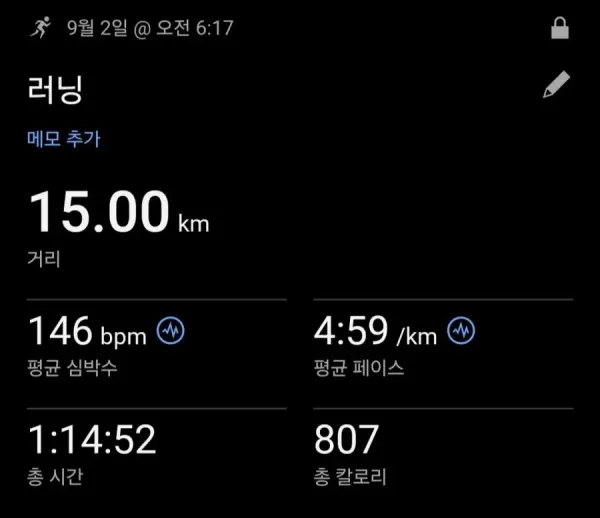The height and width of the screenshot is (518, 600).
Task: Tap the 메모 추가 link
Action: point(64,138)
